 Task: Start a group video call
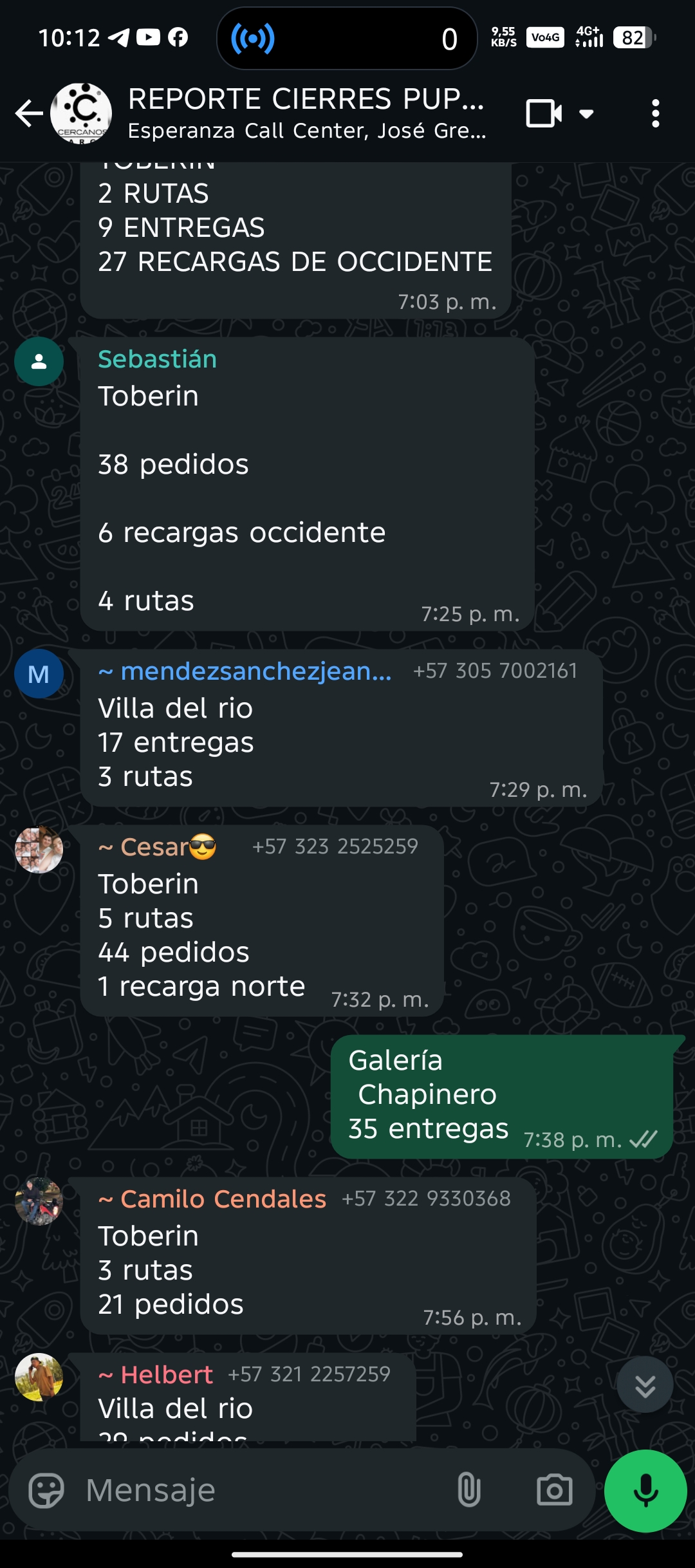[x=544, y=114]
